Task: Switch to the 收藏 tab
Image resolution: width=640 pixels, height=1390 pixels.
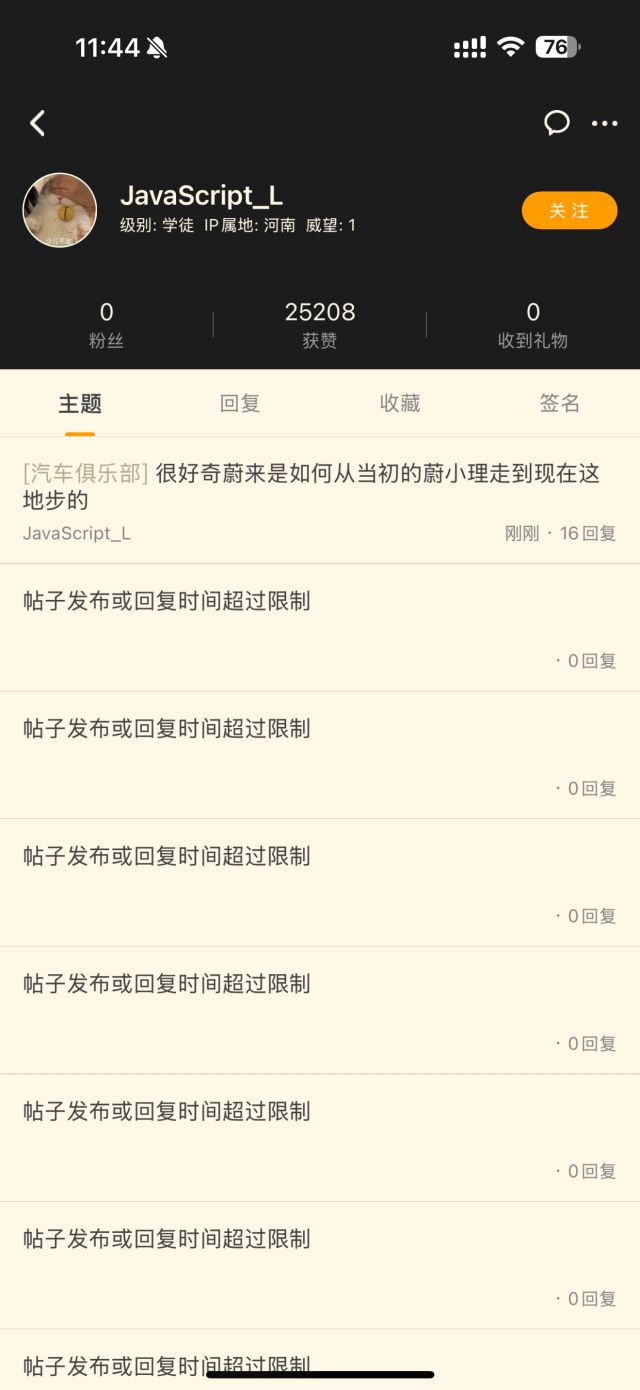Action: point(400,404)
